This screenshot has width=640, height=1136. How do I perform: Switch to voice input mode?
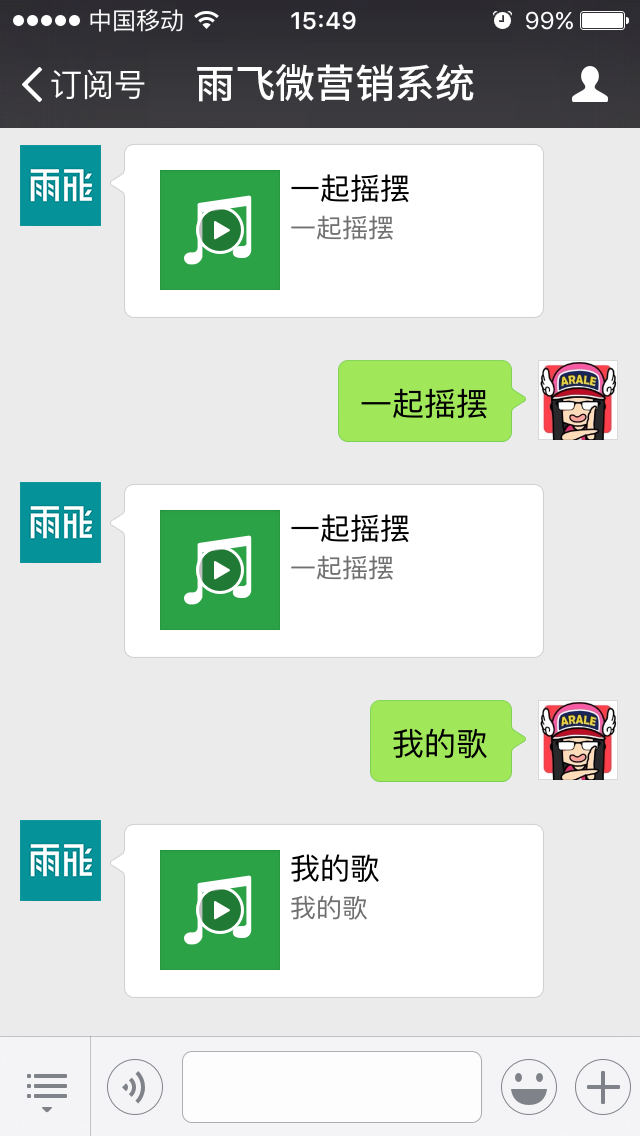point(134,1087)
